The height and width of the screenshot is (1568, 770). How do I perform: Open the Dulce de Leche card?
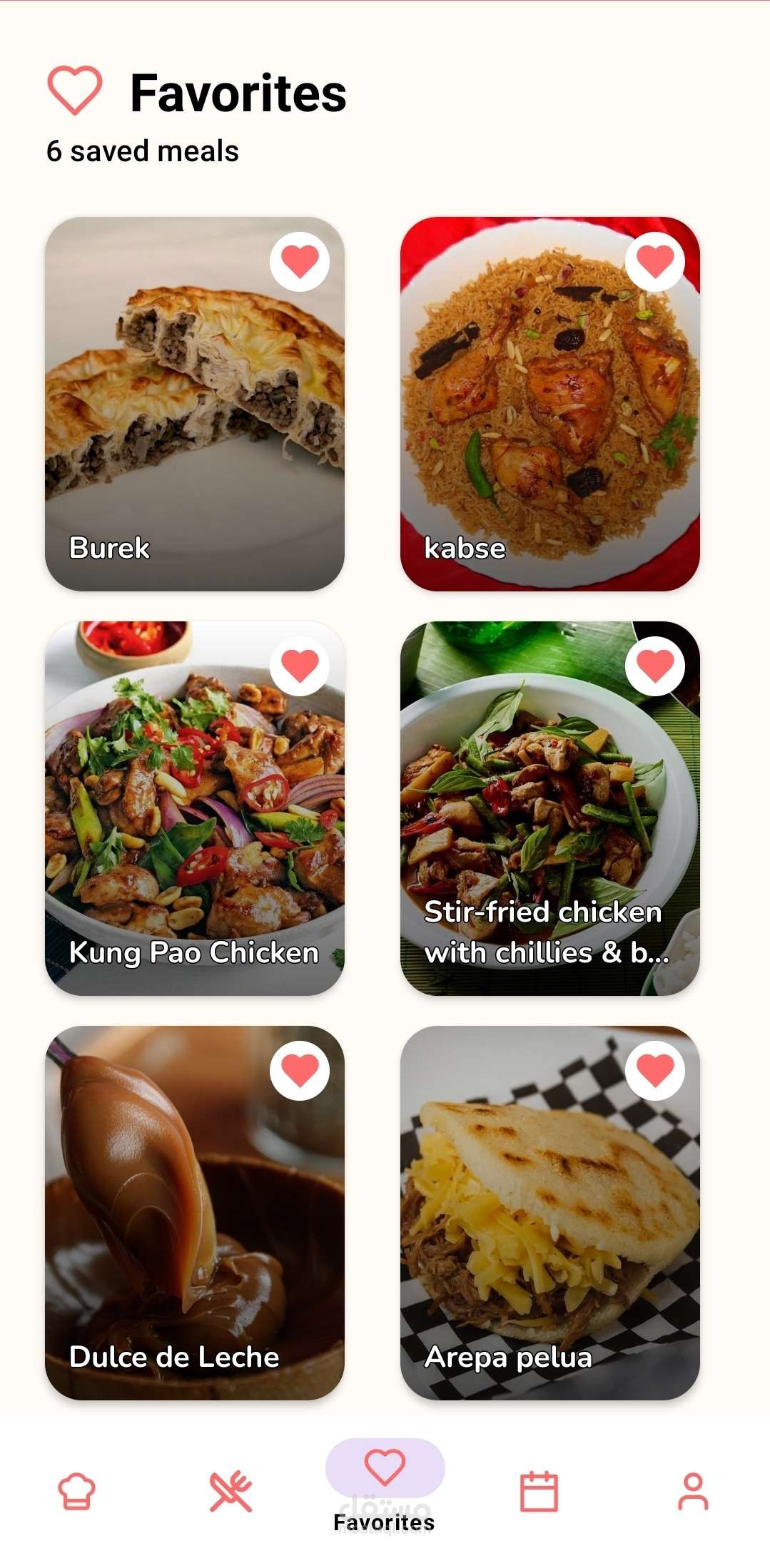coord(194,1212)
